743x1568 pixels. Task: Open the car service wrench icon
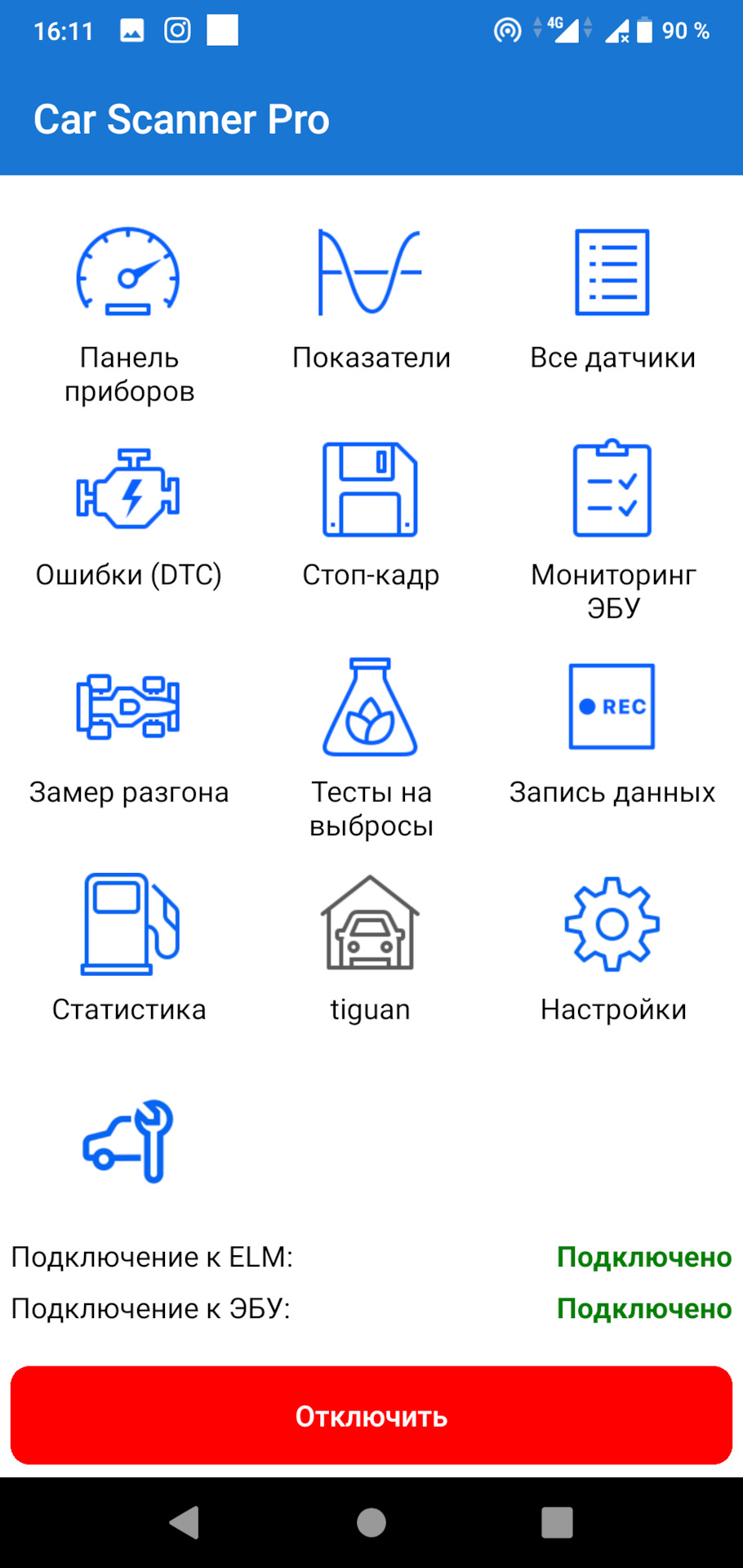point(128,1142)
